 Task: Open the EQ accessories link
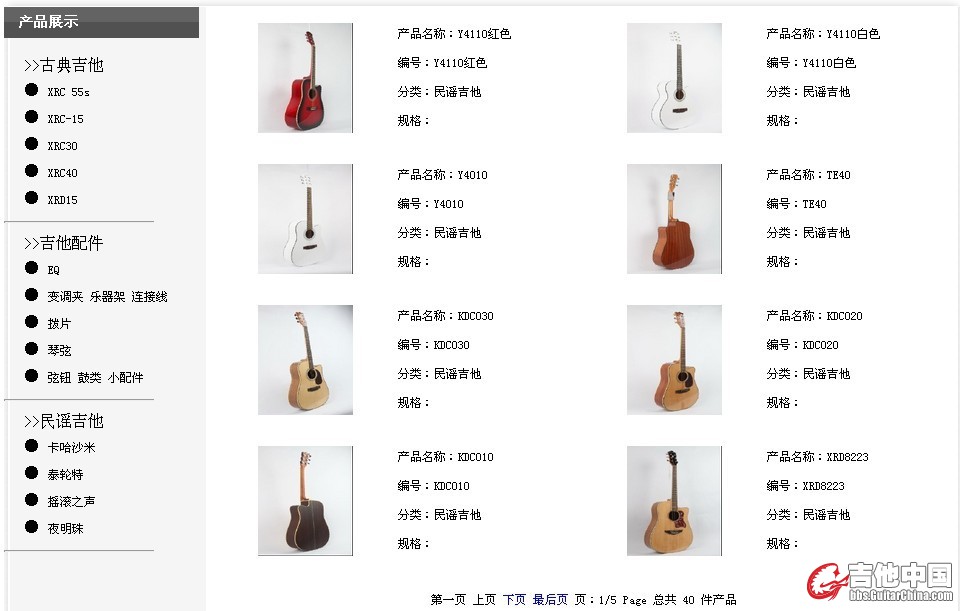pos(53,270)
